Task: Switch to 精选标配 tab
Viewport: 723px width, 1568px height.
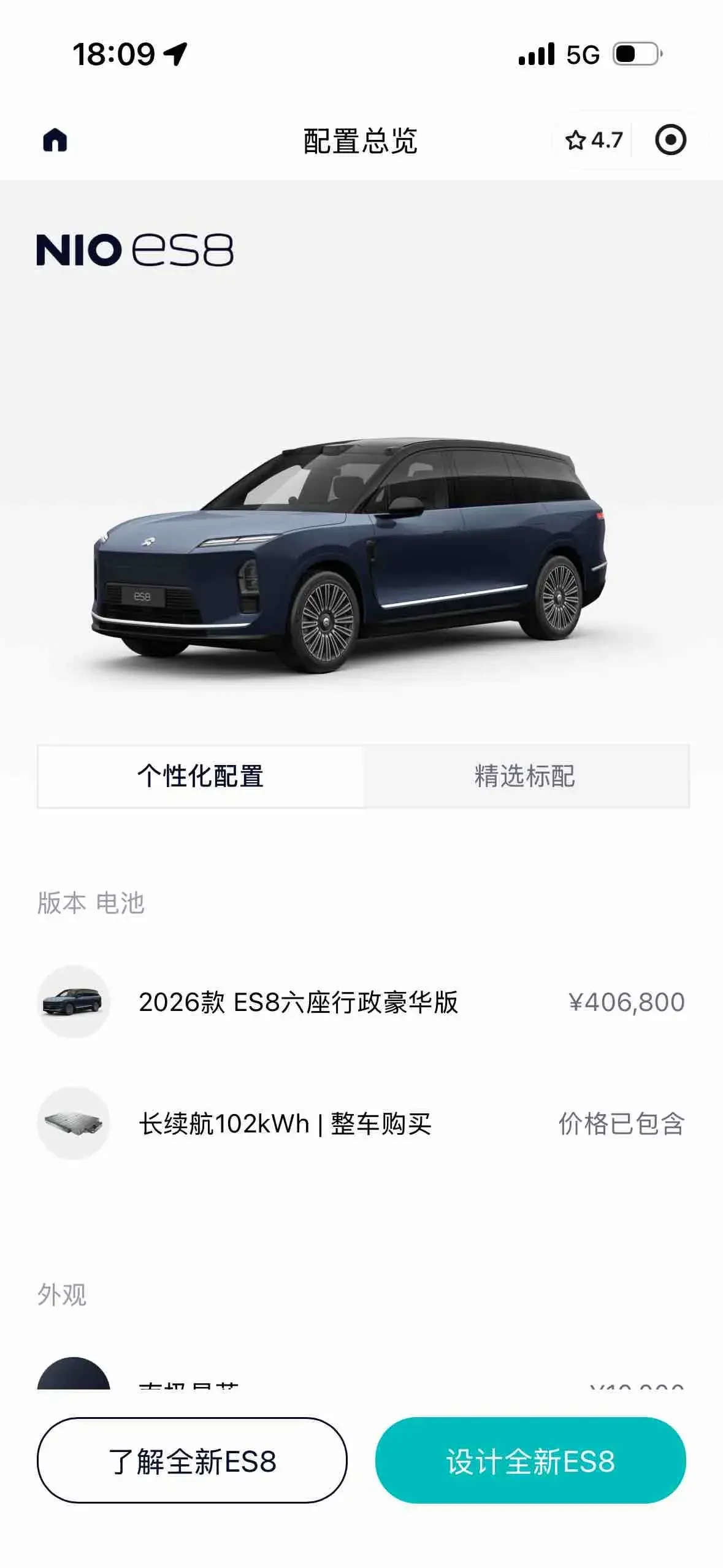Action: (526, 776)
